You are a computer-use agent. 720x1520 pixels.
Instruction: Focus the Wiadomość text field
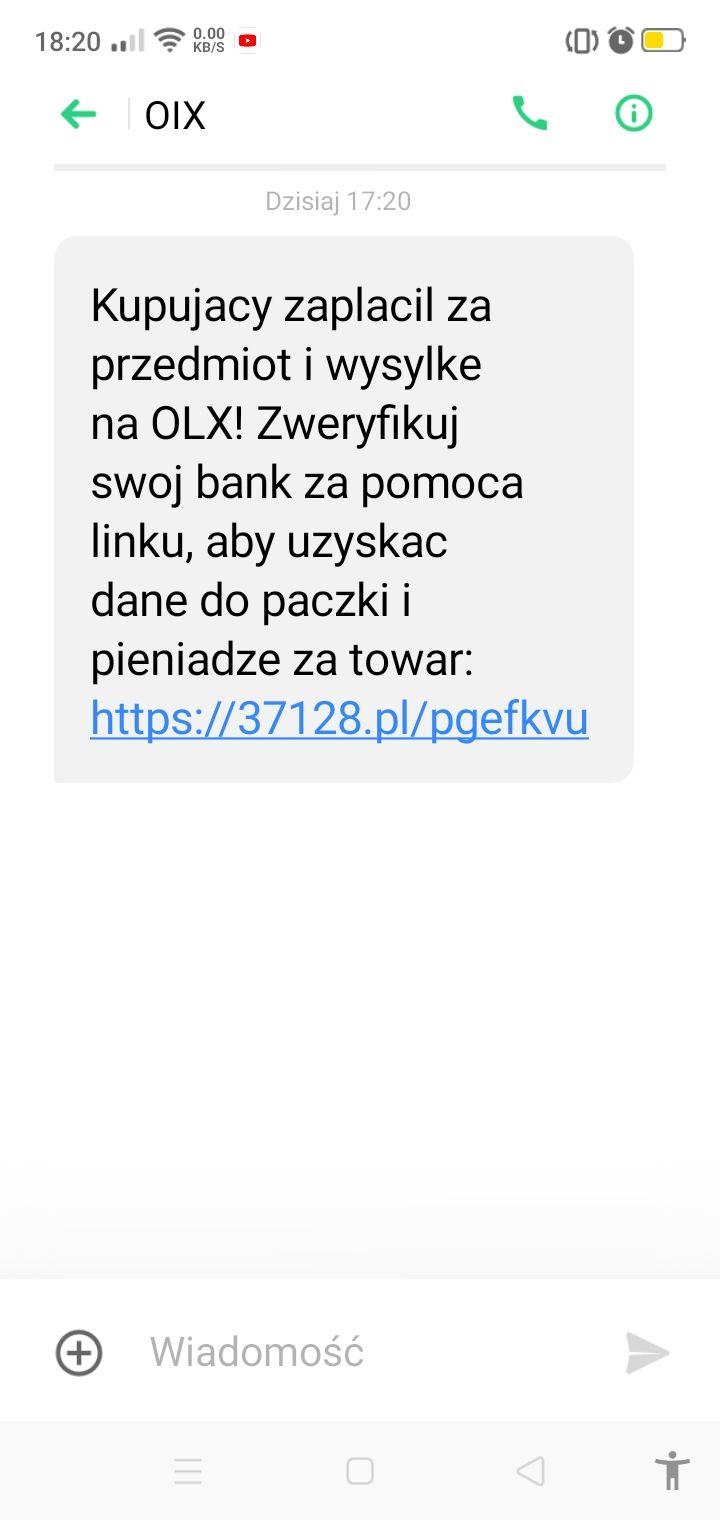[370, 1353]
